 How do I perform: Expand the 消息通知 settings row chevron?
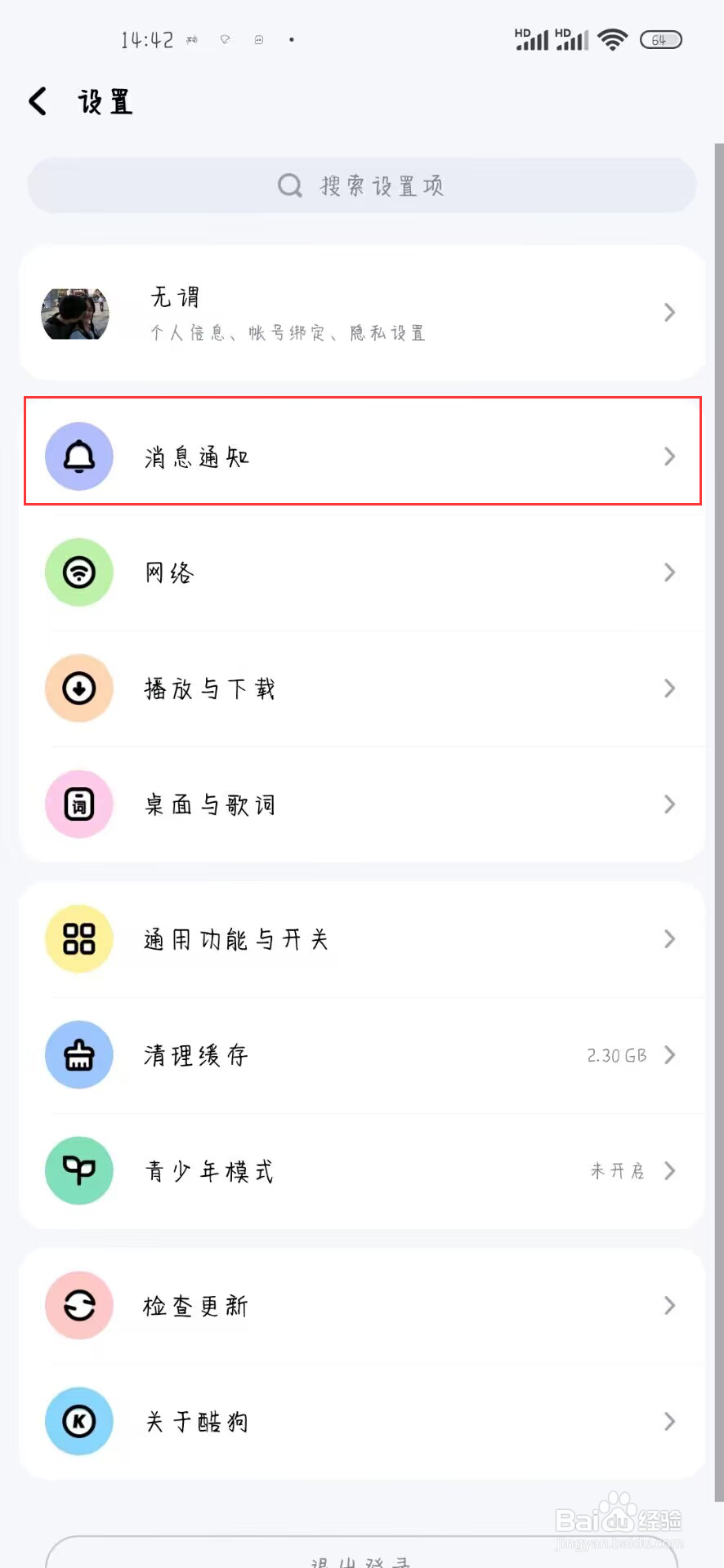coord(668,457)
